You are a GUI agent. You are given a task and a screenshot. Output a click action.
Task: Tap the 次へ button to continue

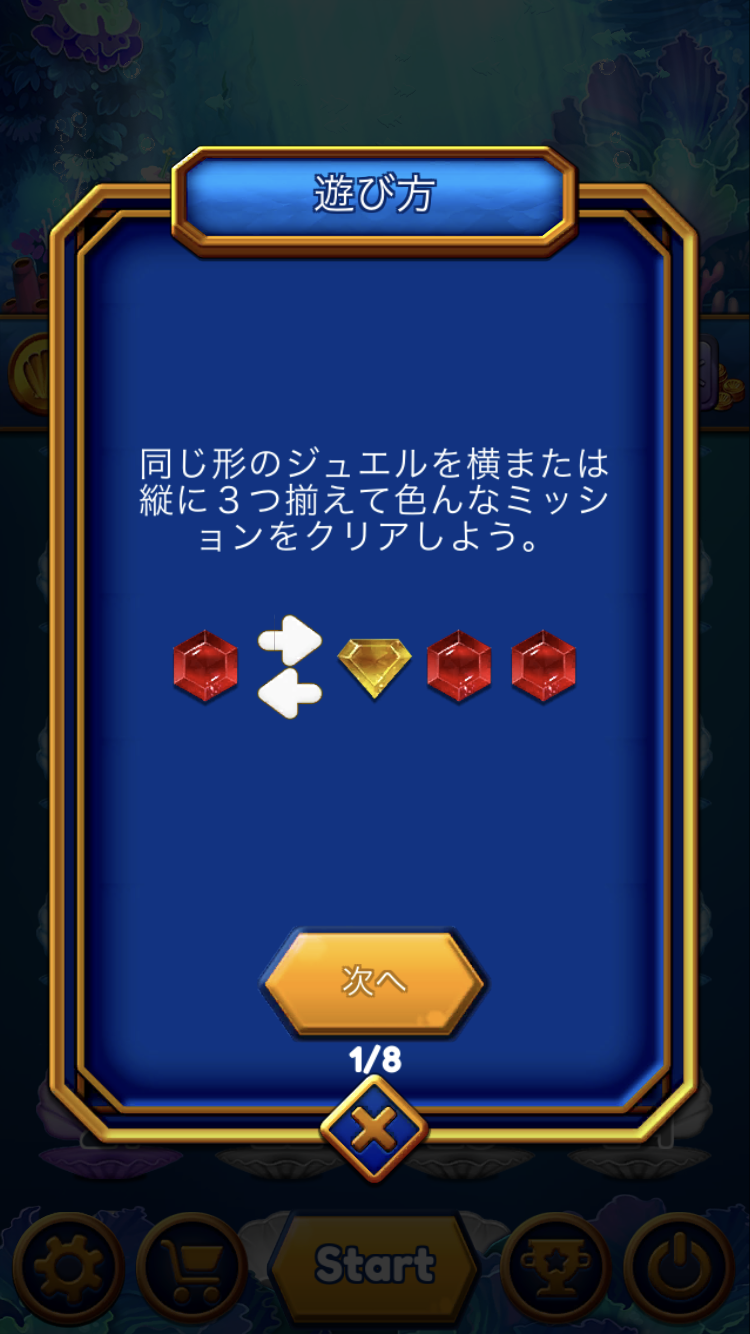click(374, 982)
